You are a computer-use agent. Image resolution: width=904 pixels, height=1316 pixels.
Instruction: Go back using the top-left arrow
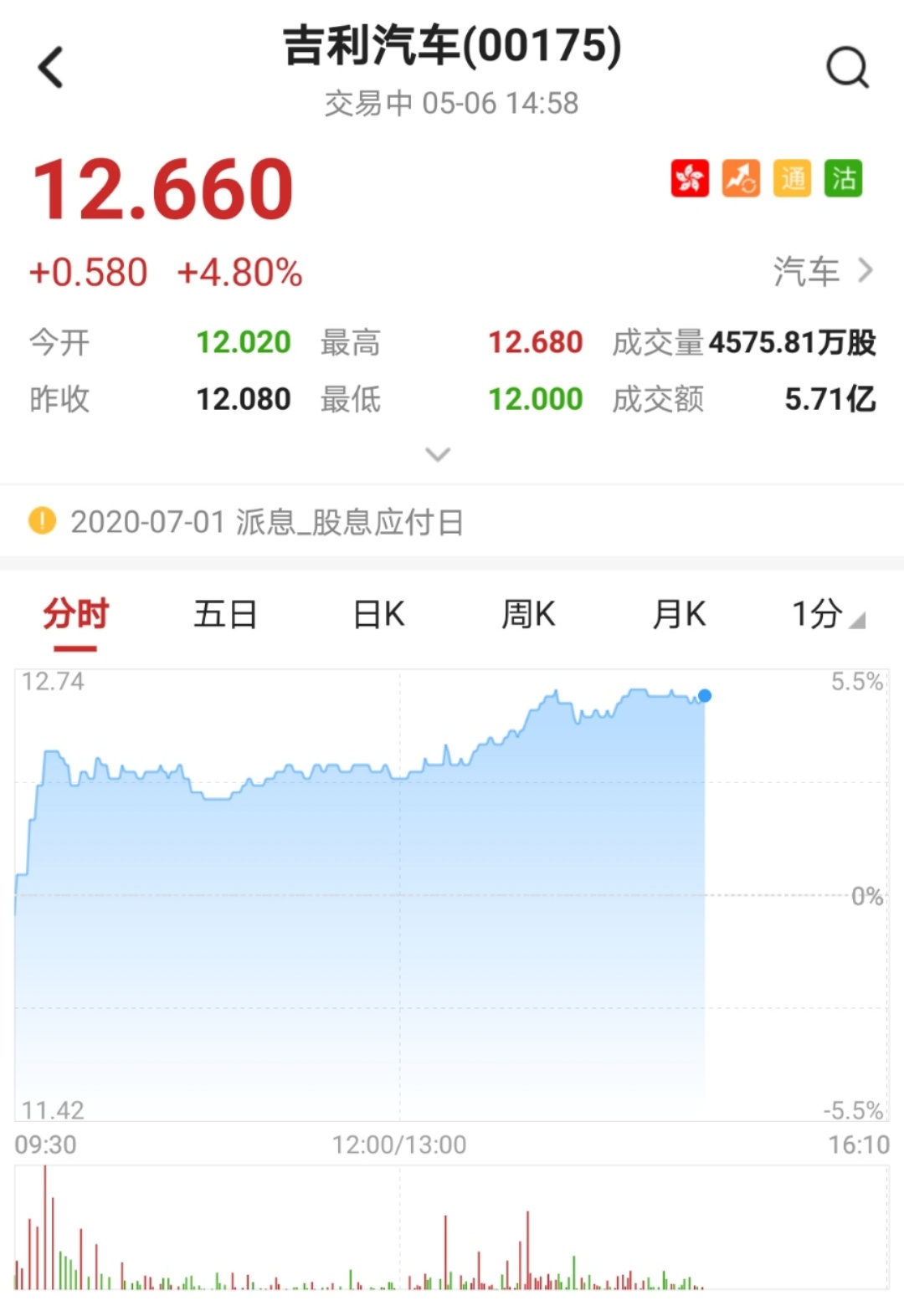51,68
